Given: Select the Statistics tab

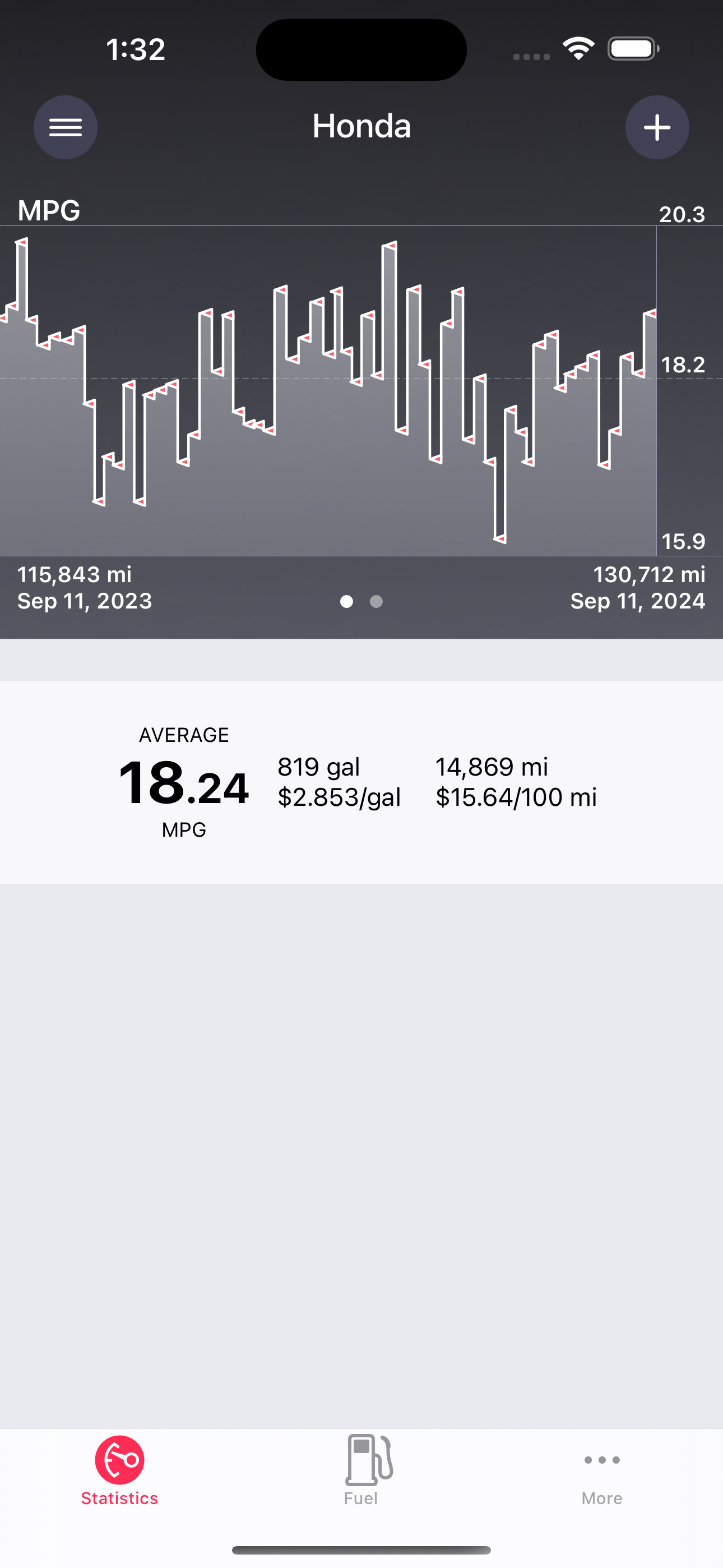Looking at the screenshot, I should [119, 1470].
